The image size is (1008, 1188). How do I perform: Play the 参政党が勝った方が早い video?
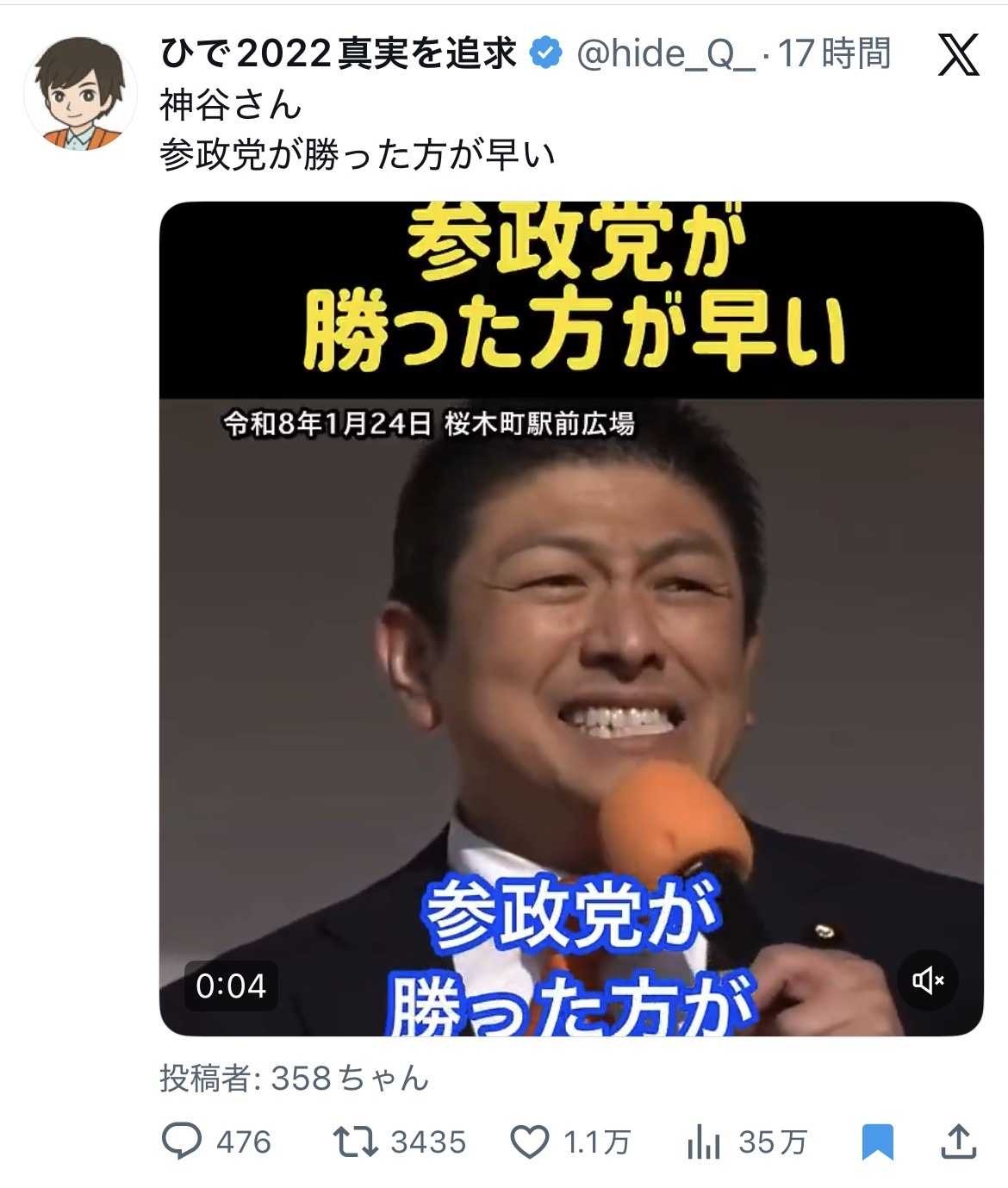pyautogui.click(x=571, y=618)
